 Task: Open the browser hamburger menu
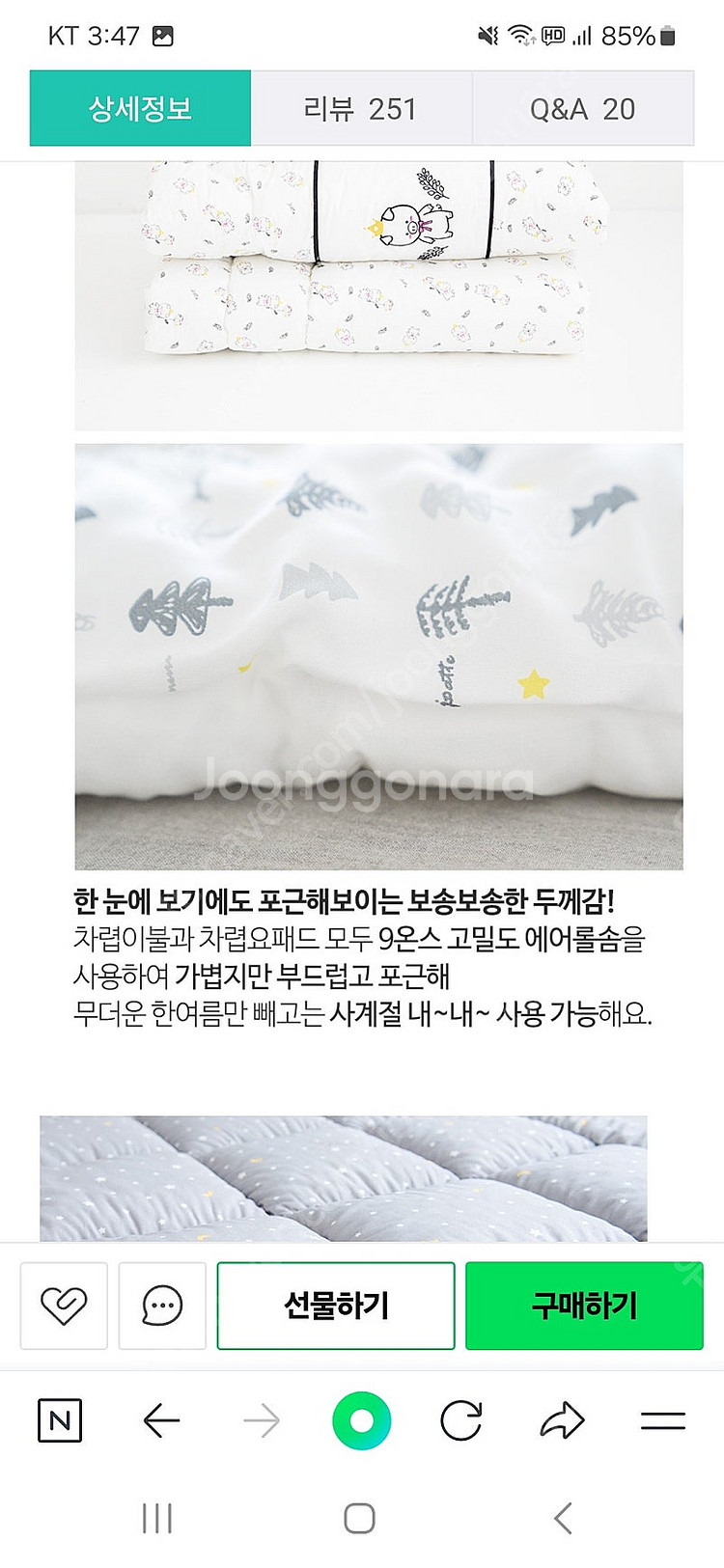[663, 1420]
